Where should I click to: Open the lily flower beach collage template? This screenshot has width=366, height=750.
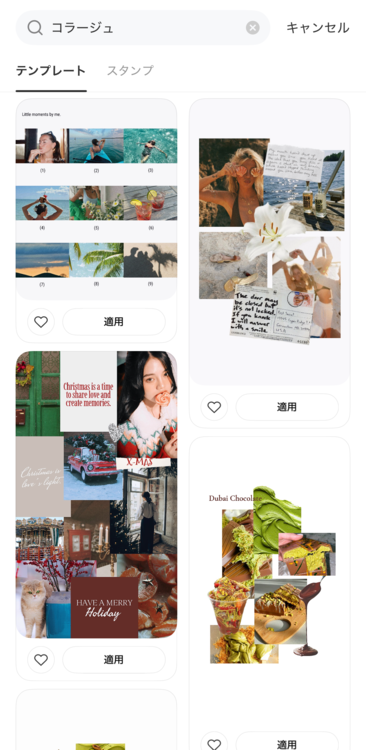click(269, 242)
